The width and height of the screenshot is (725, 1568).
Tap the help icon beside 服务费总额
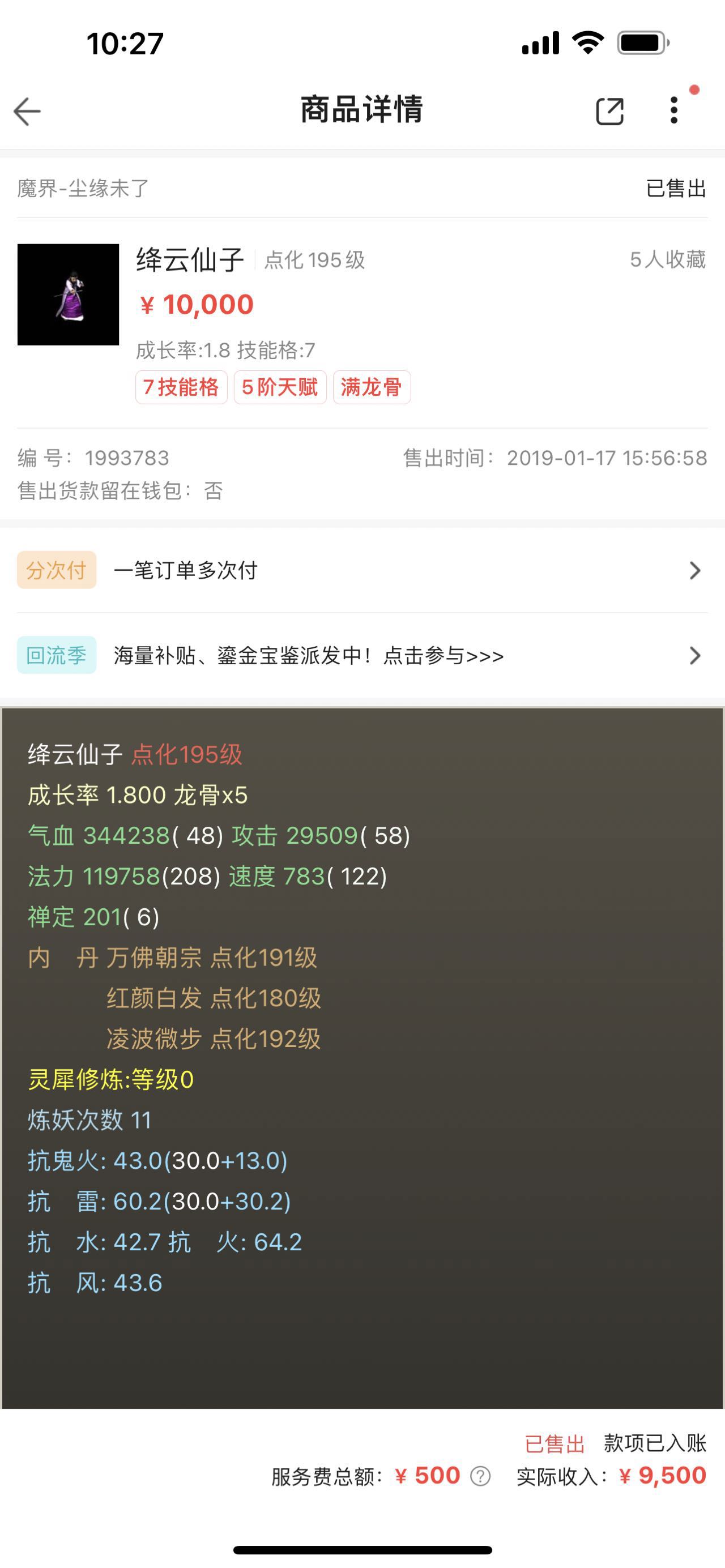pos(480,1476)
